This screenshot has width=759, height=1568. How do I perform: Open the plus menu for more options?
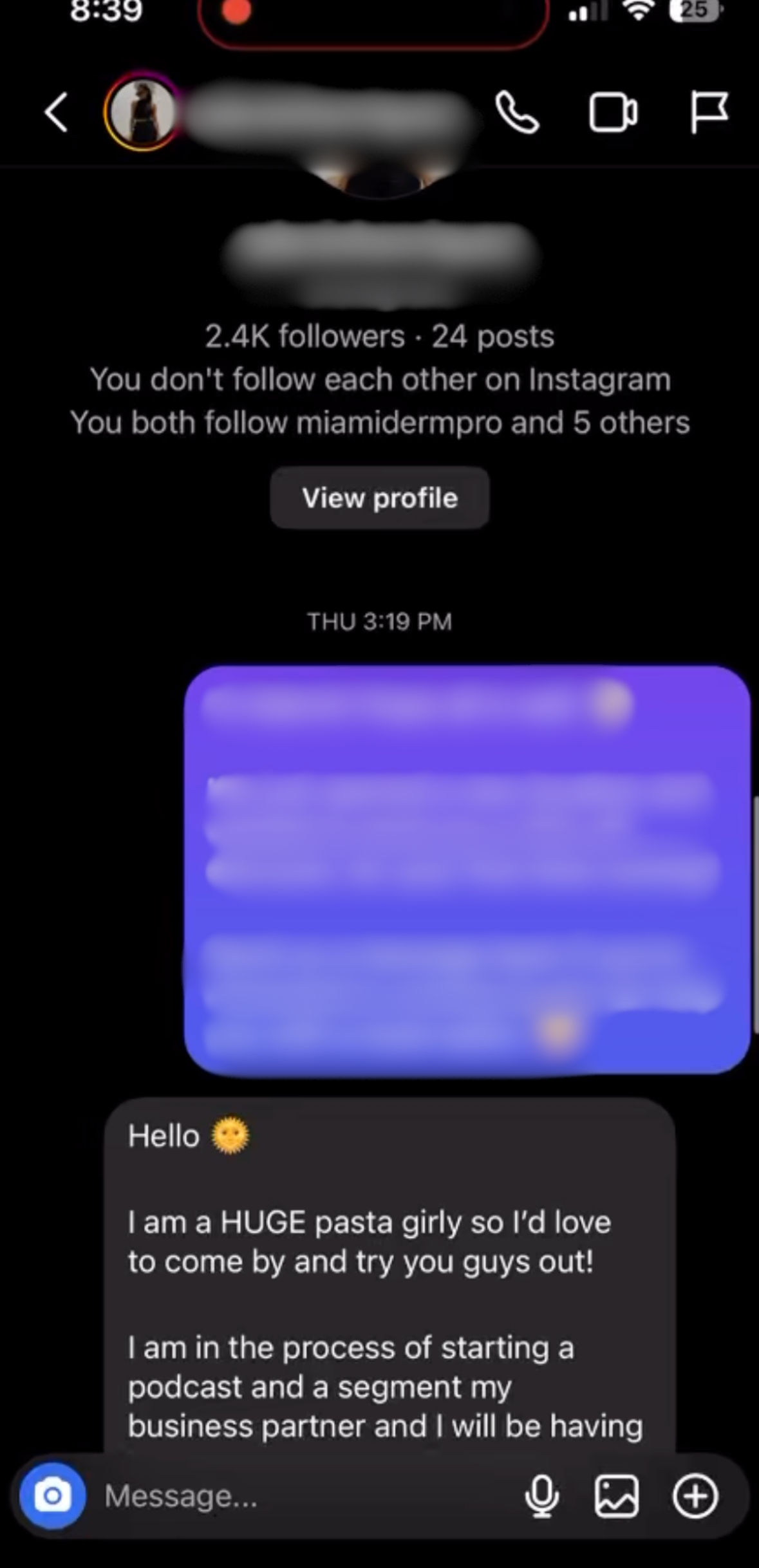click(x=695, y=1495)
